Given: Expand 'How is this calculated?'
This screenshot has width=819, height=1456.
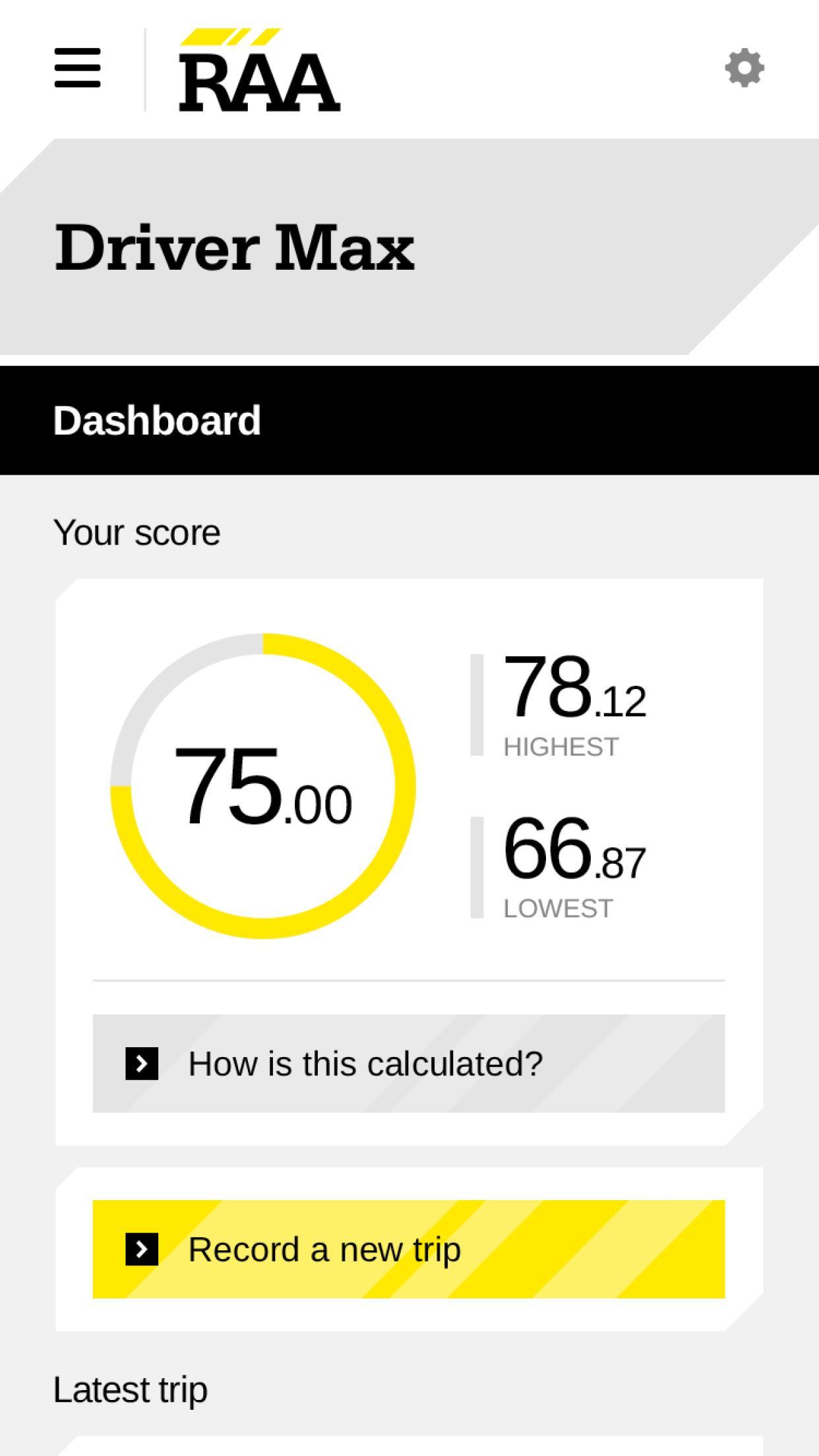Looking at the screenshot, I should [408, 1063].
